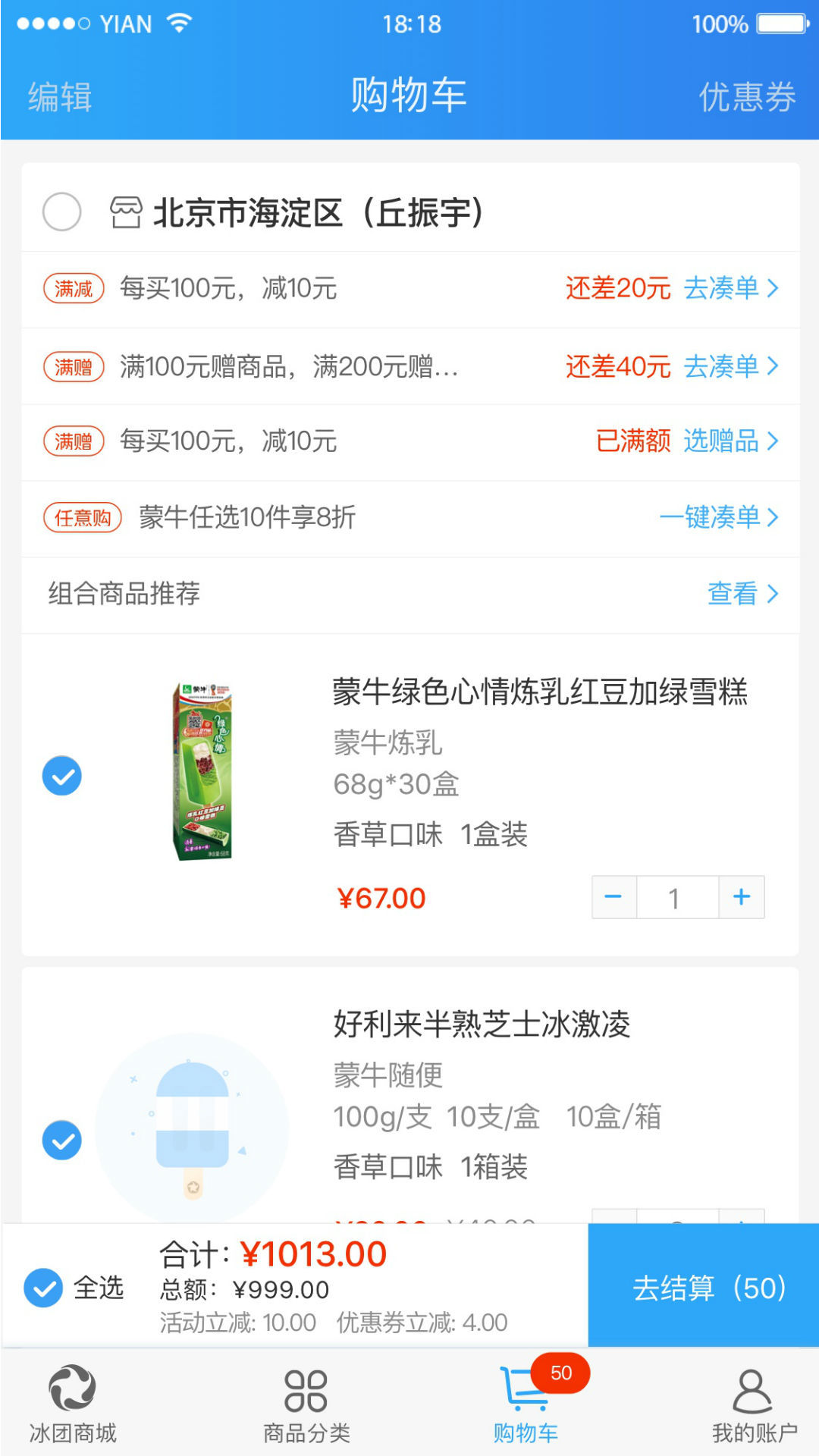
Task: Tap 编辑 to edit the cart
Action: point(60,97)
